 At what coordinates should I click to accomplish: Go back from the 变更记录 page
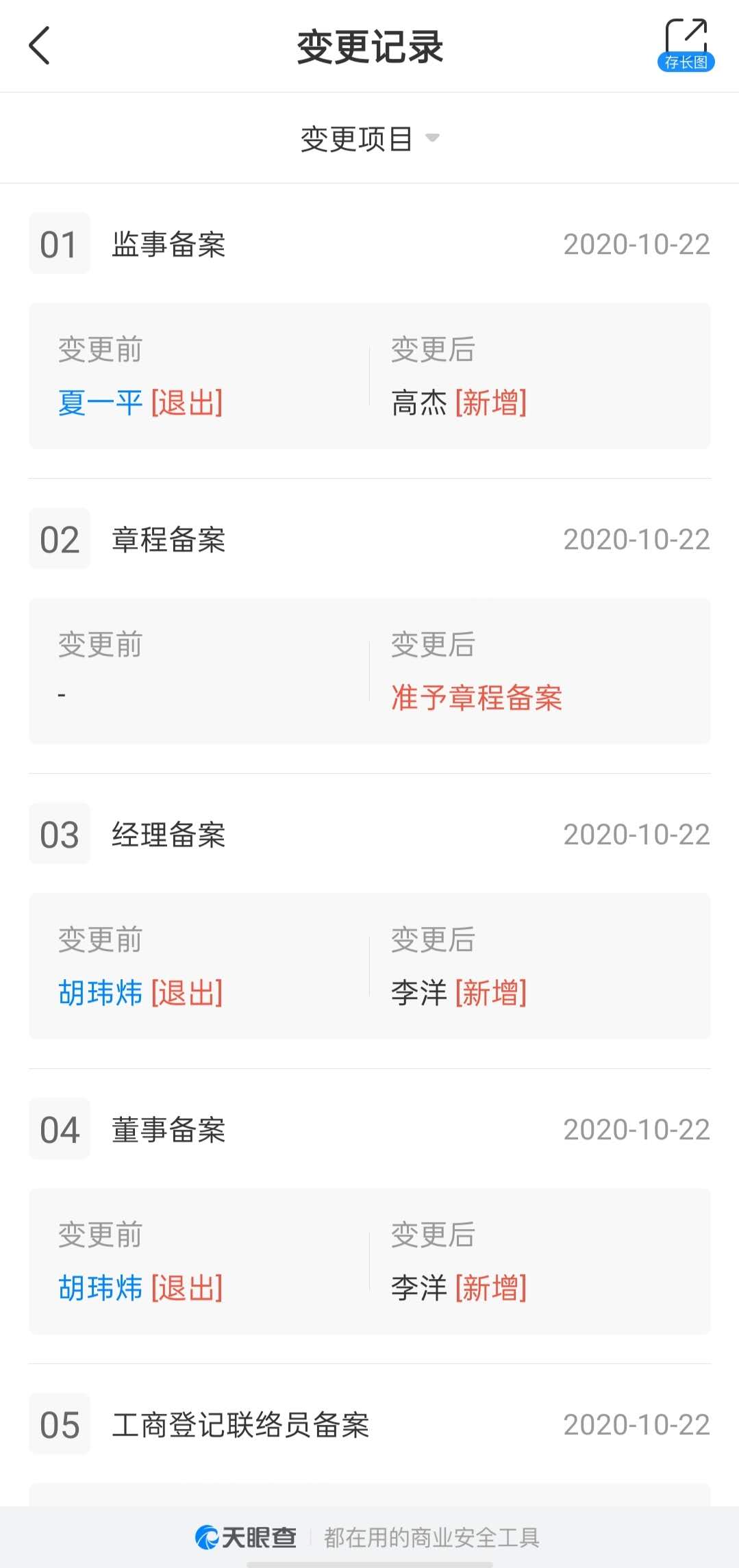click(x=40, y=46)
